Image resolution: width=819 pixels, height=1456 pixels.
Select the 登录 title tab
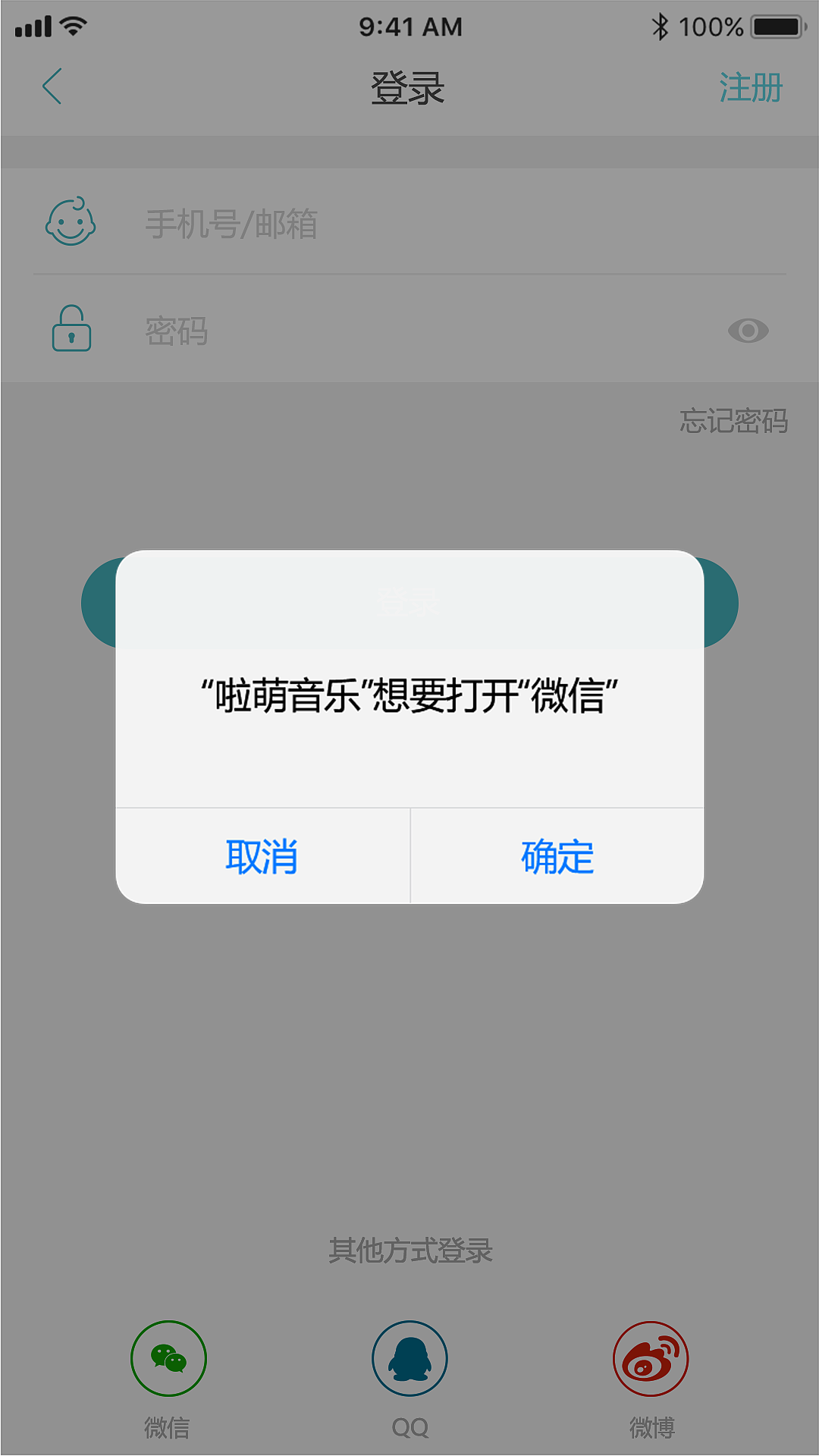point(409,87)
